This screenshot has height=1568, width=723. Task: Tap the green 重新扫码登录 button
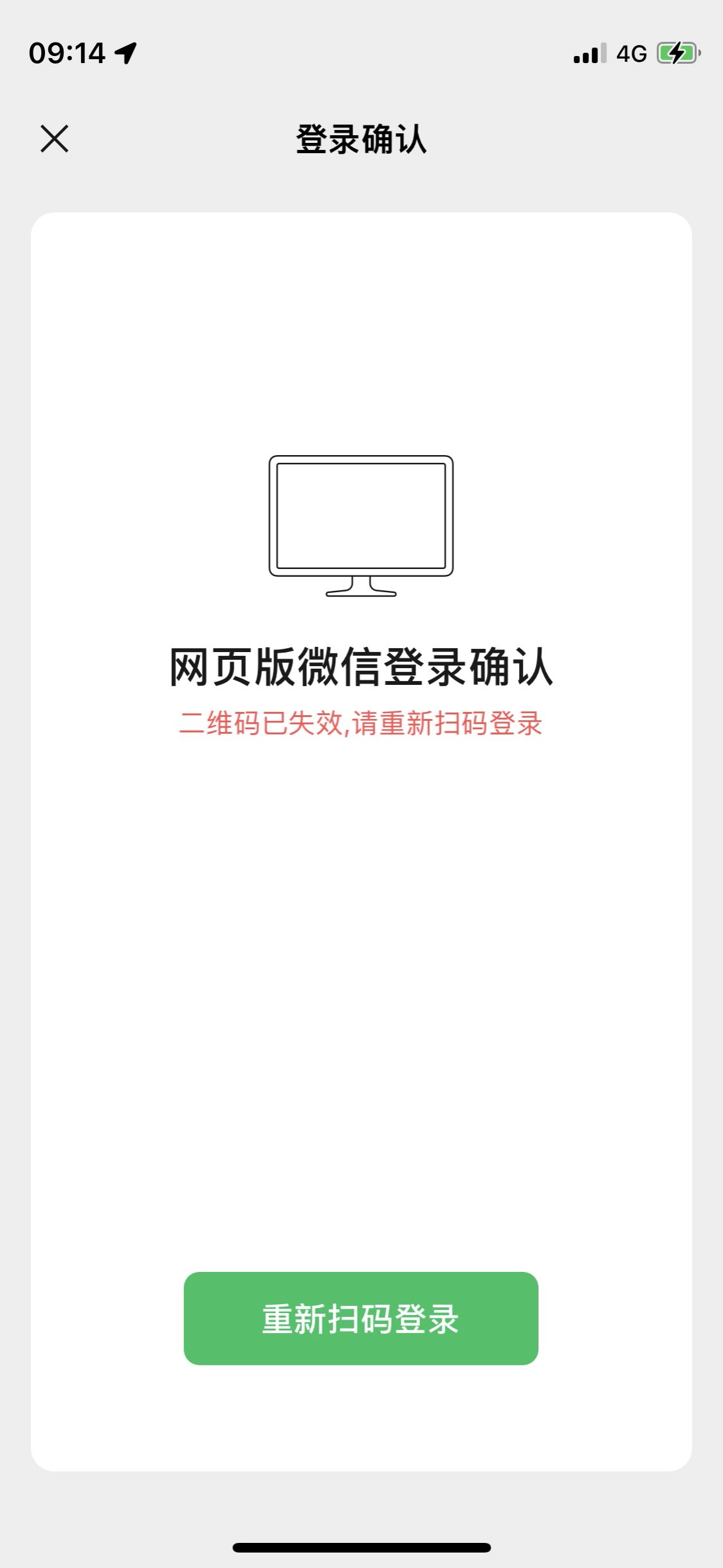coord(361,1318)
